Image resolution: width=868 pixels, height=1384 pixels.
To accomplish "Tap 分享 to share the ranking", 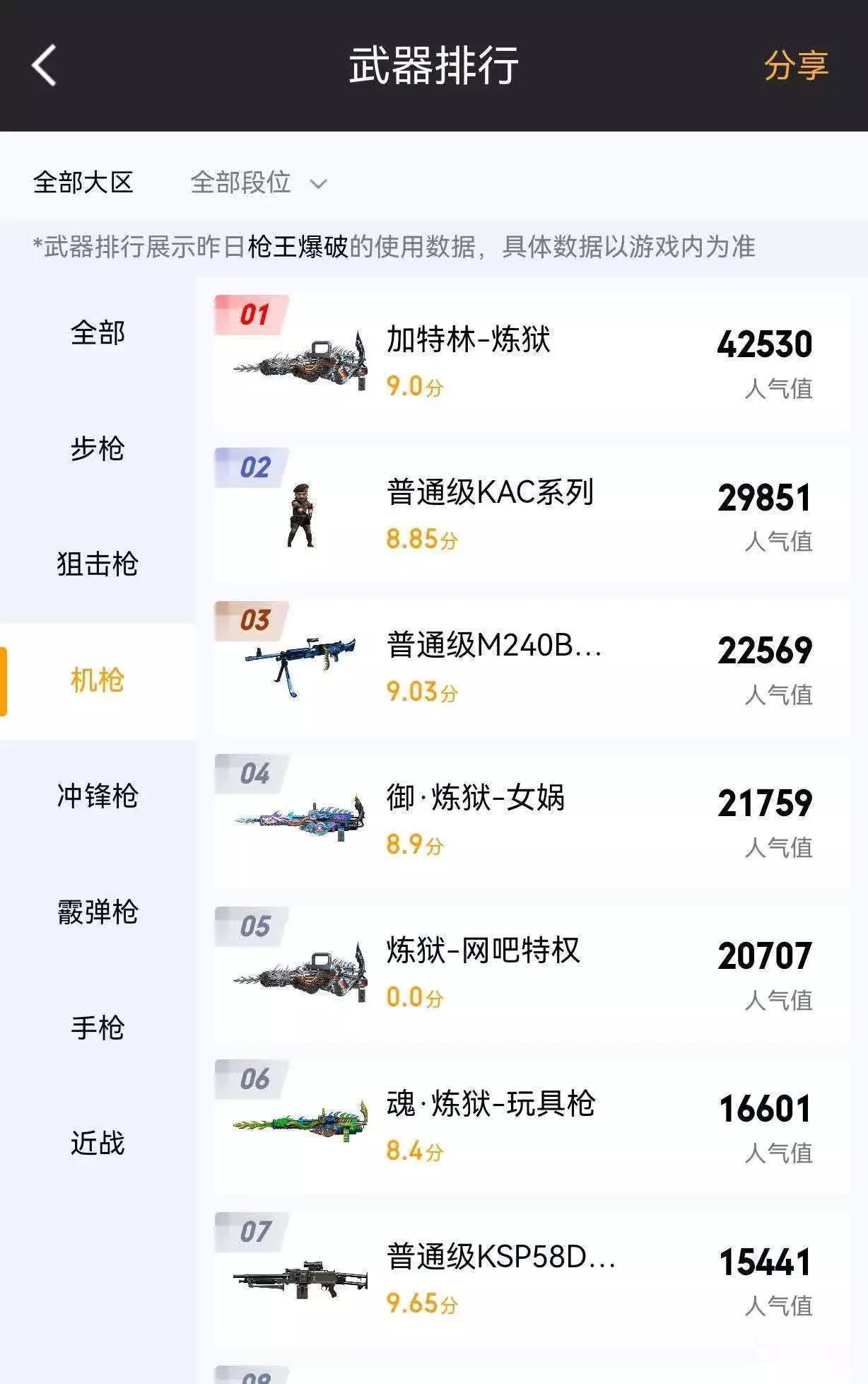I will (796, 66).
